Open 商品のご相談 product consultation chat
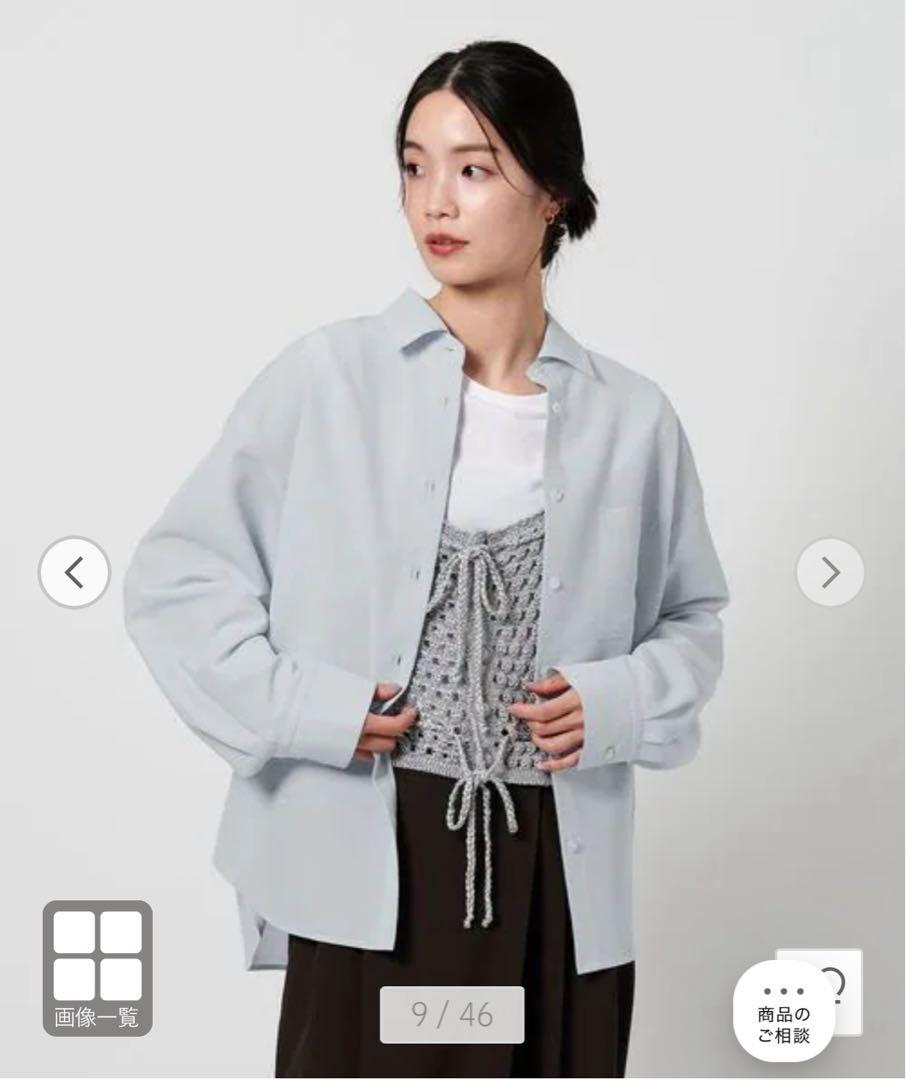This screenshot has width=906, height=1080. point(784,1010)
